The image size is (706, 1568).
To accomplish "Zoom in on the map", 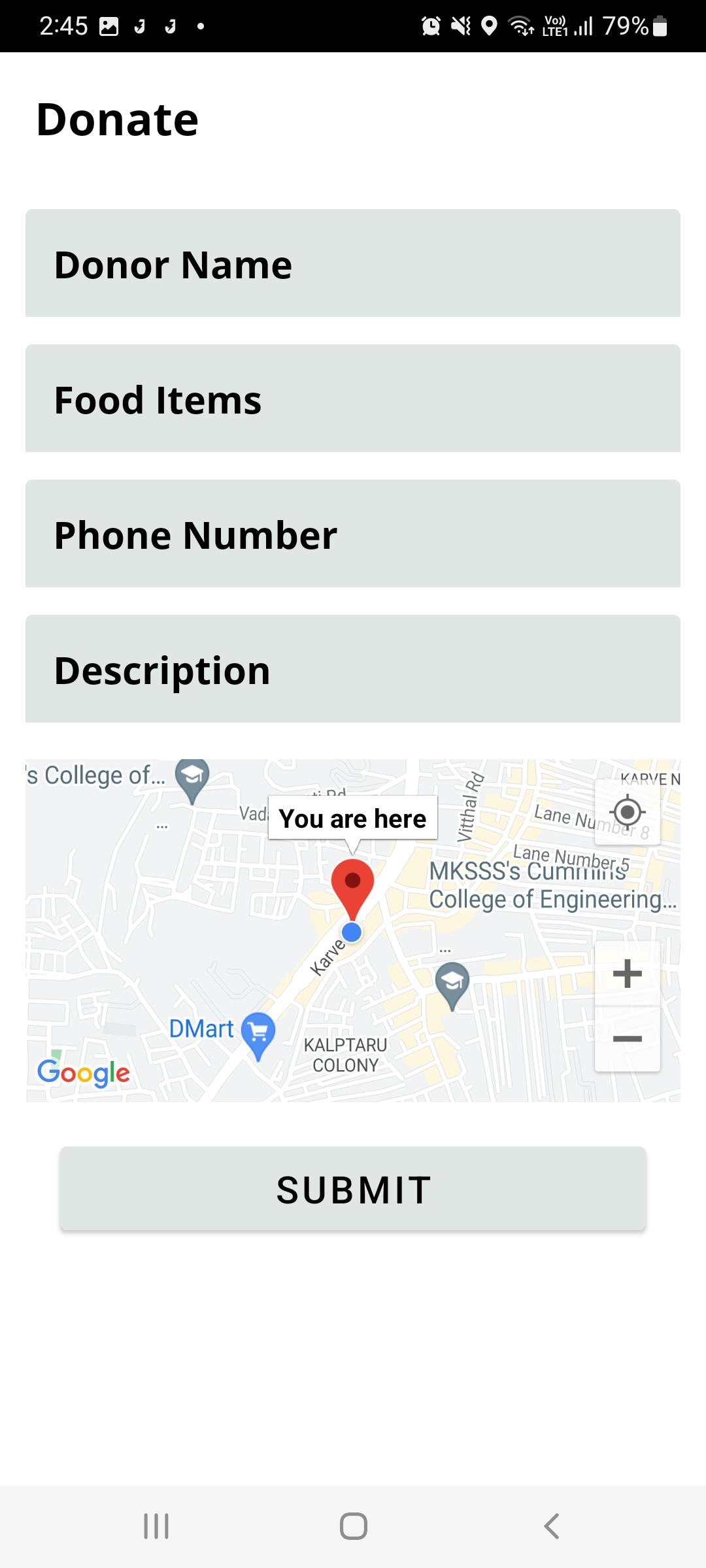I will tap(627, 973).
